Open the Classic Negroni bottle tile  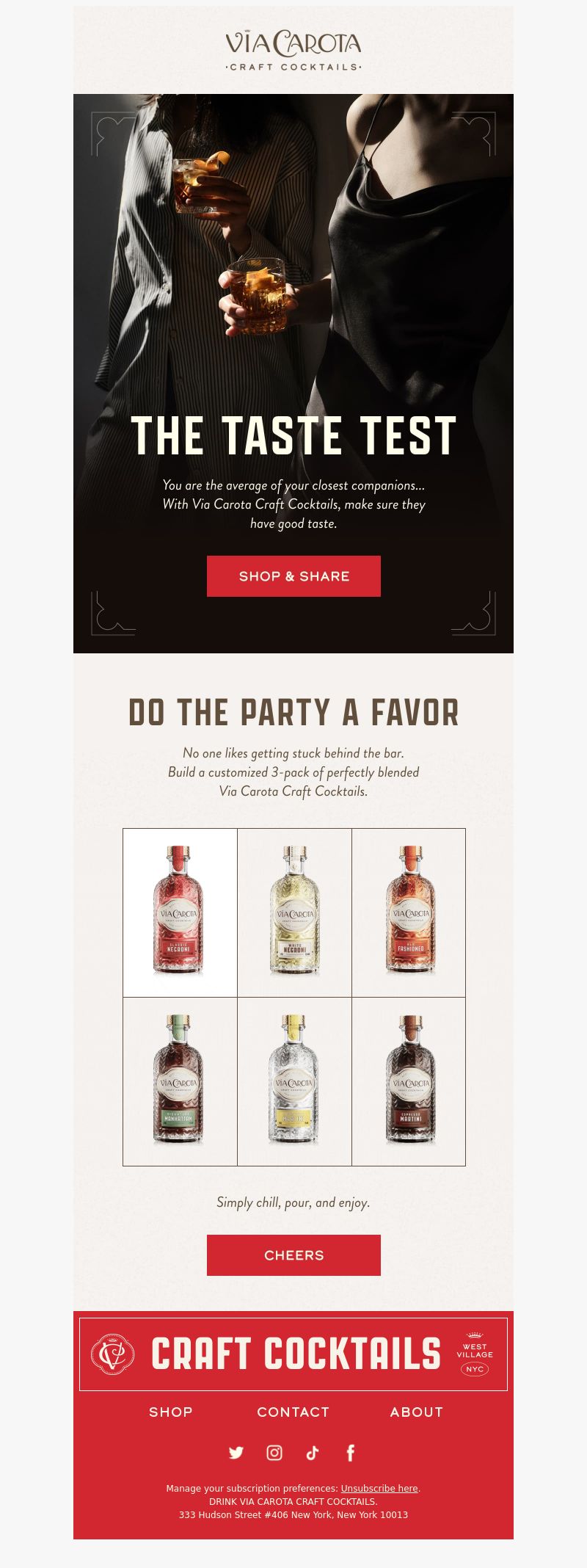pyautogui.click(x=180, y=912)
